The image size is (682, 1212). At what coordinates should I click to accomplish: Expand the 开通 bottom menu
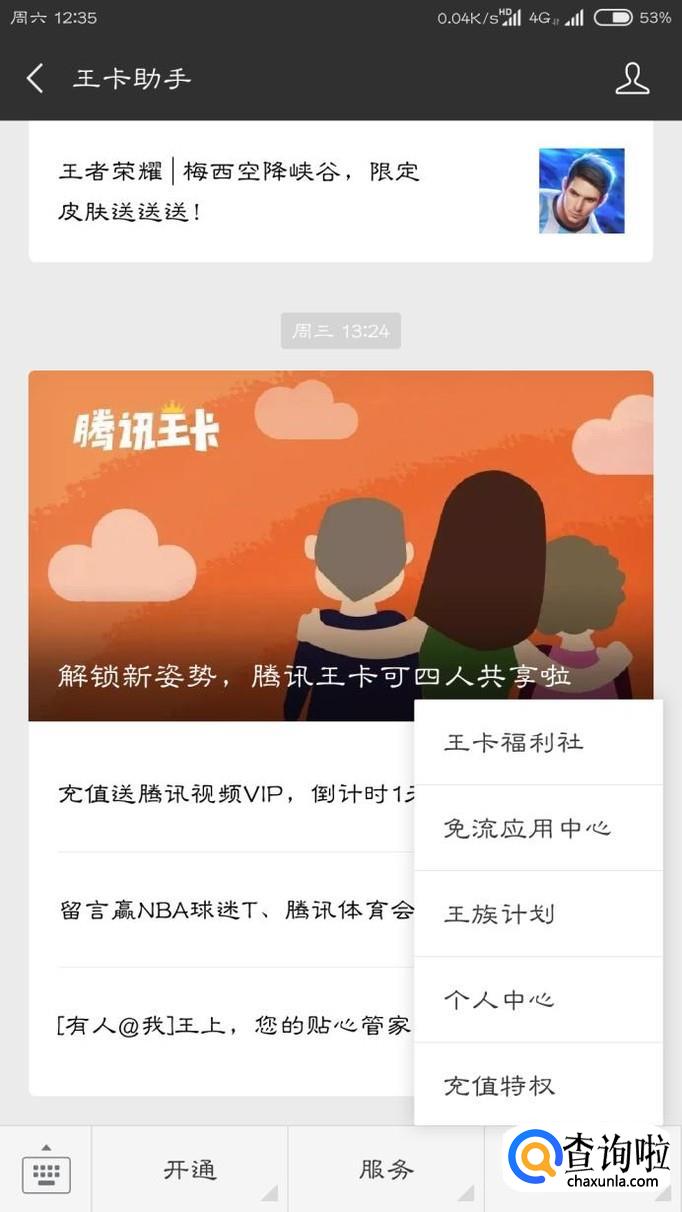[190, 1169]
